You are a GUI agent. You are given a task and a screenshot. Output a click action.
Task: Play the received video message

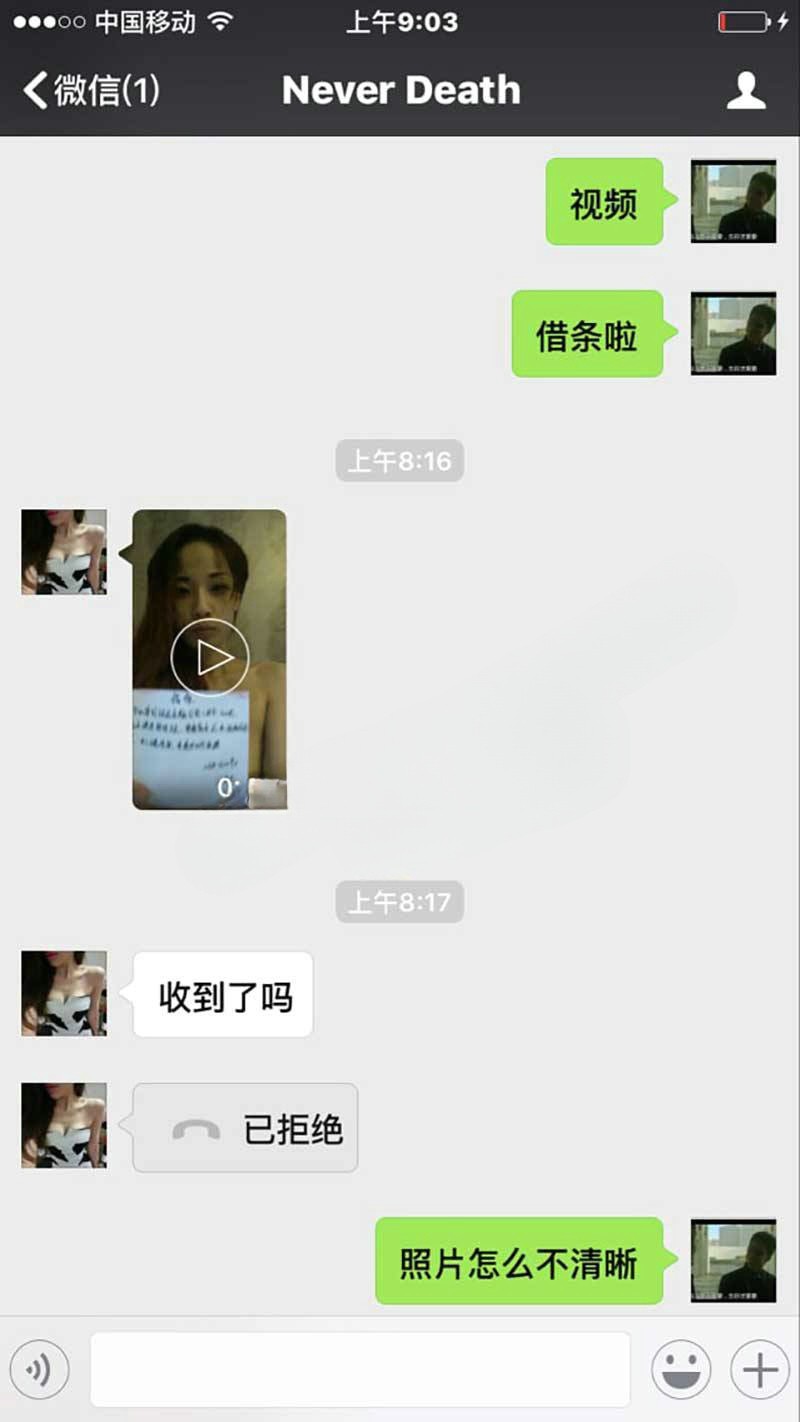pos(209,658)
